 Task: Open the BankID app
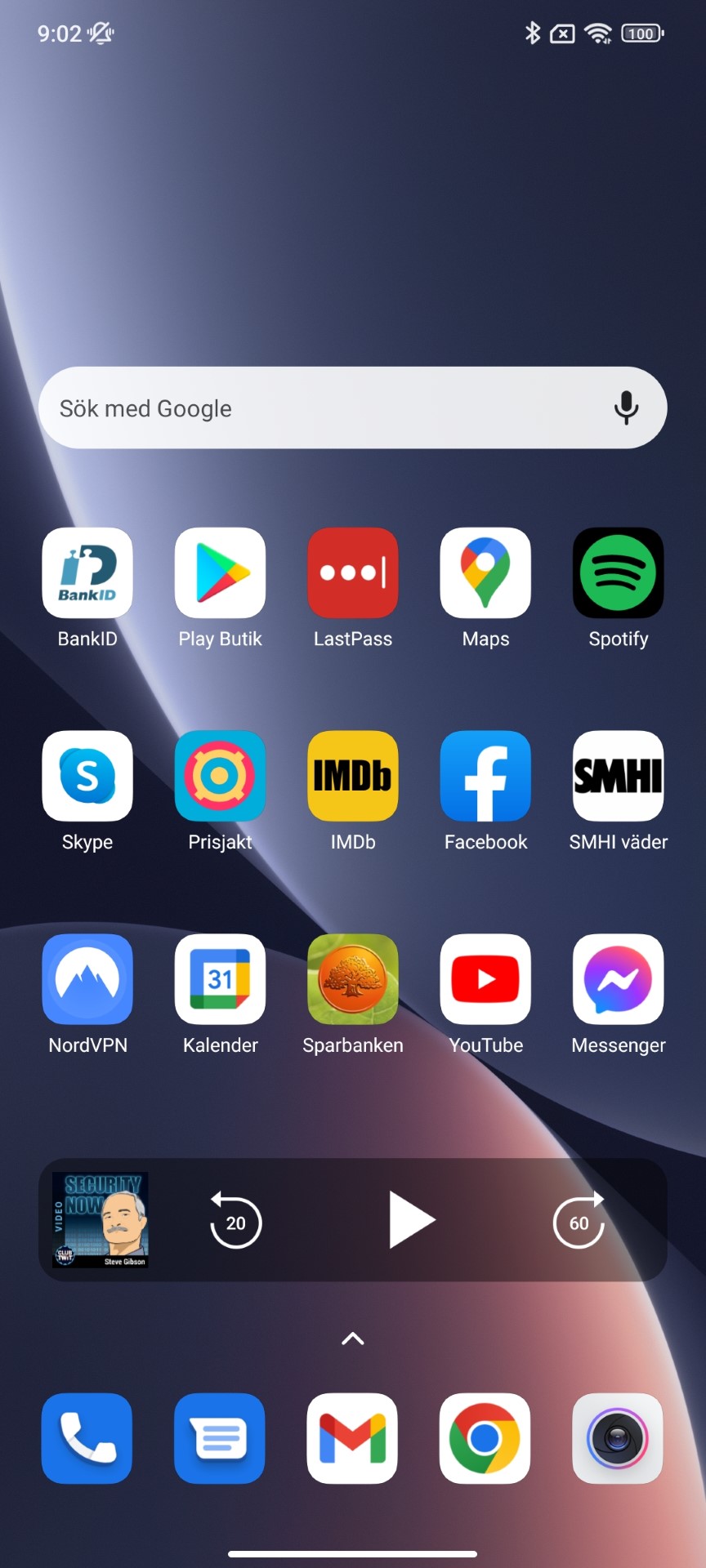[87, 572]
